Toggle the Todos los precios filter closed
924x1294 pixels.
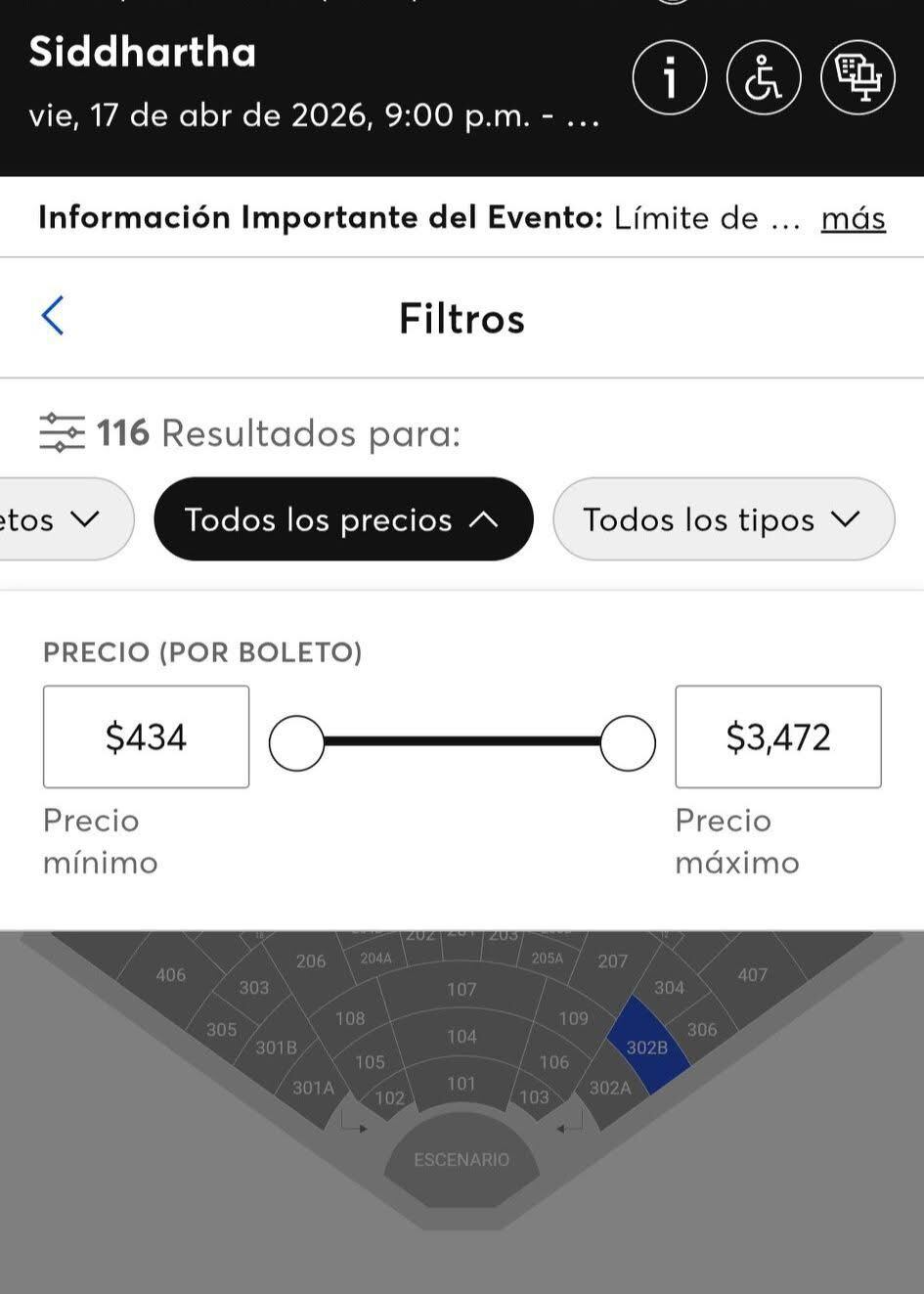(x=343, y=519)
